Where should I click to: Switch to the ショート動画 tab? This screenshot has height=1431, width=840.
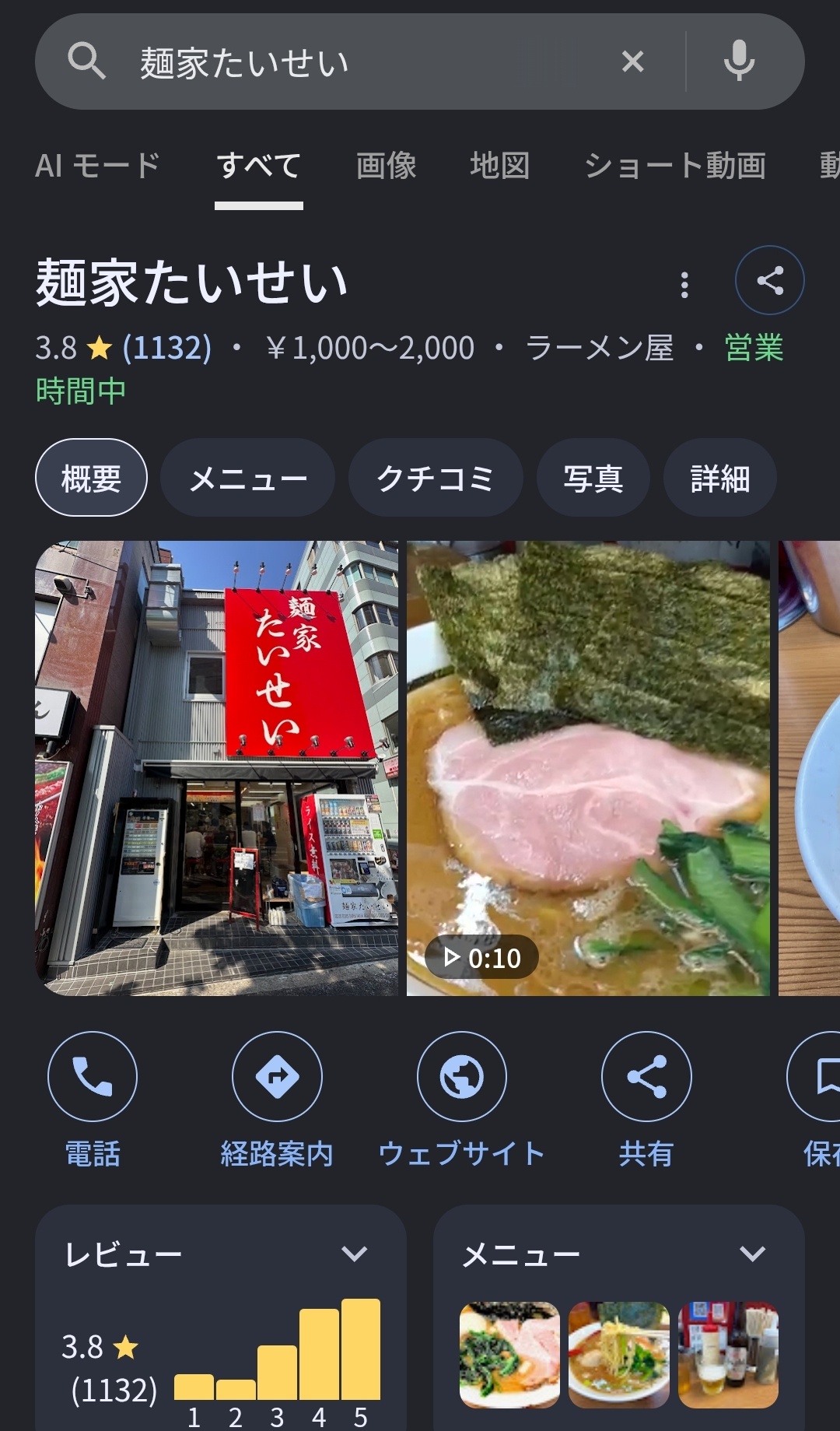[x=675, y=166]
